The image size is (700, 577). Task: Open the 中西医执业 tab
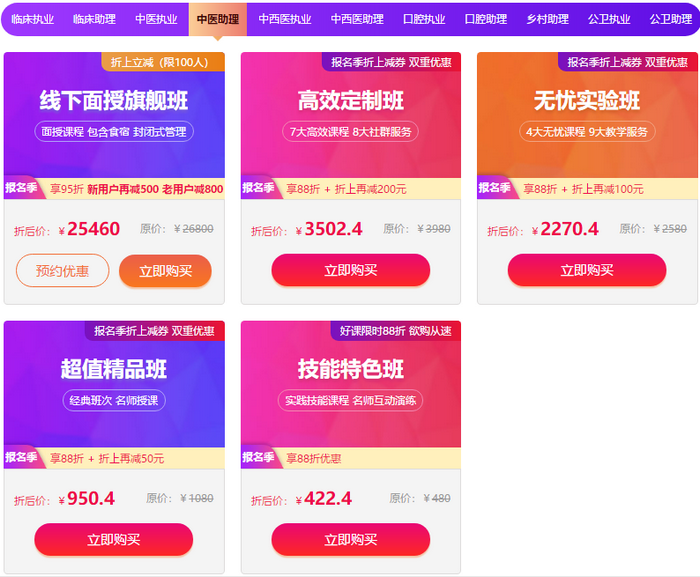click(284, 19)
